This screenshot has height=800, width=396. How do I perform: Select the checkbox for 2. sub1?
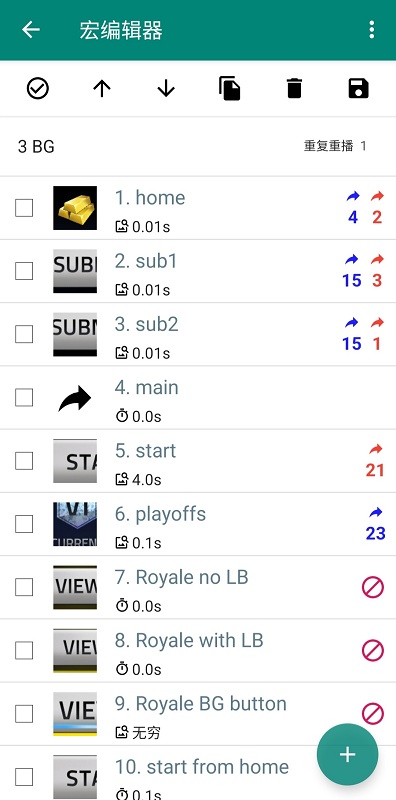[24, 271]
